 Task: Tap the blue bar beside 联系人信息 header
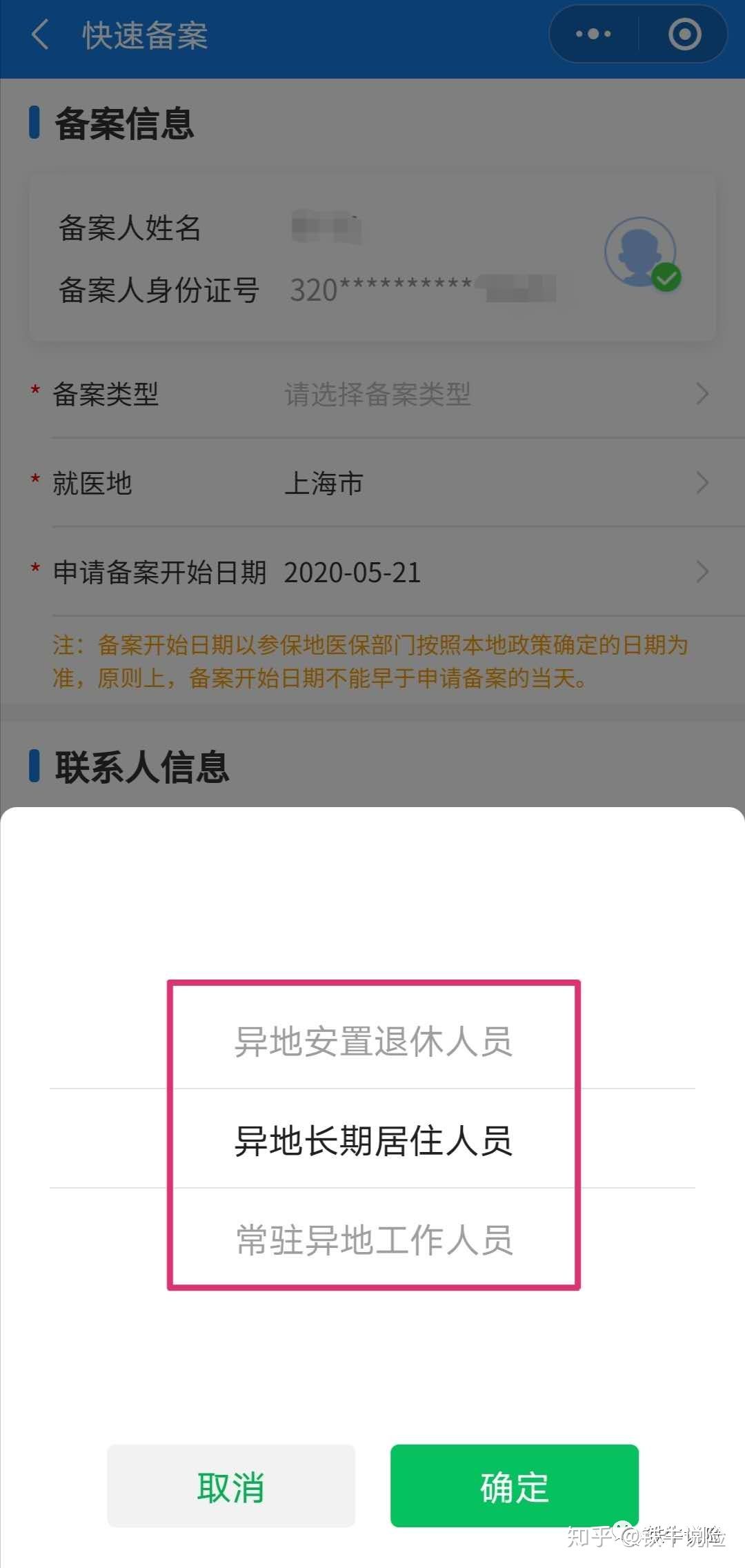pyautogui.click(x=36, y=766)
